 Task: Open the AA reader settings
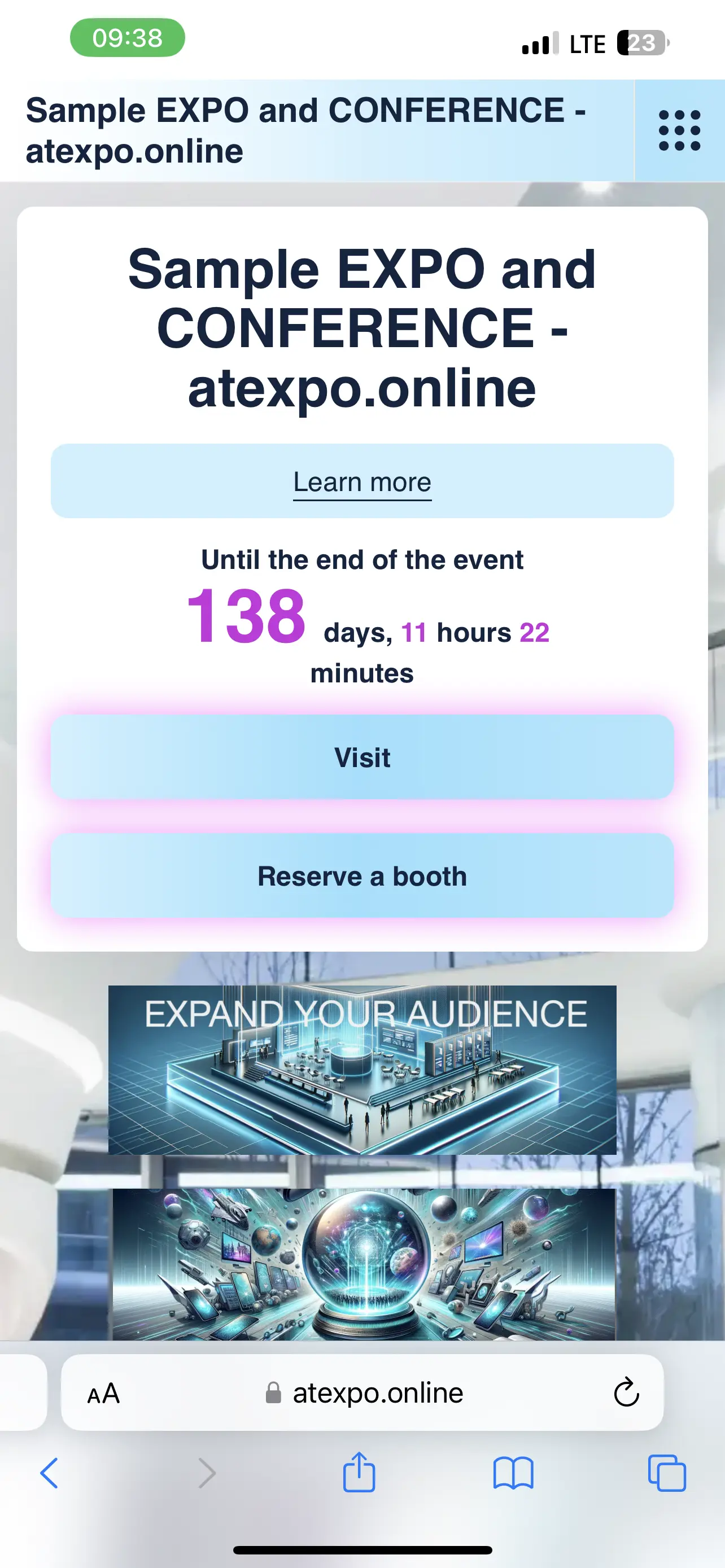tap(103, 1393)
